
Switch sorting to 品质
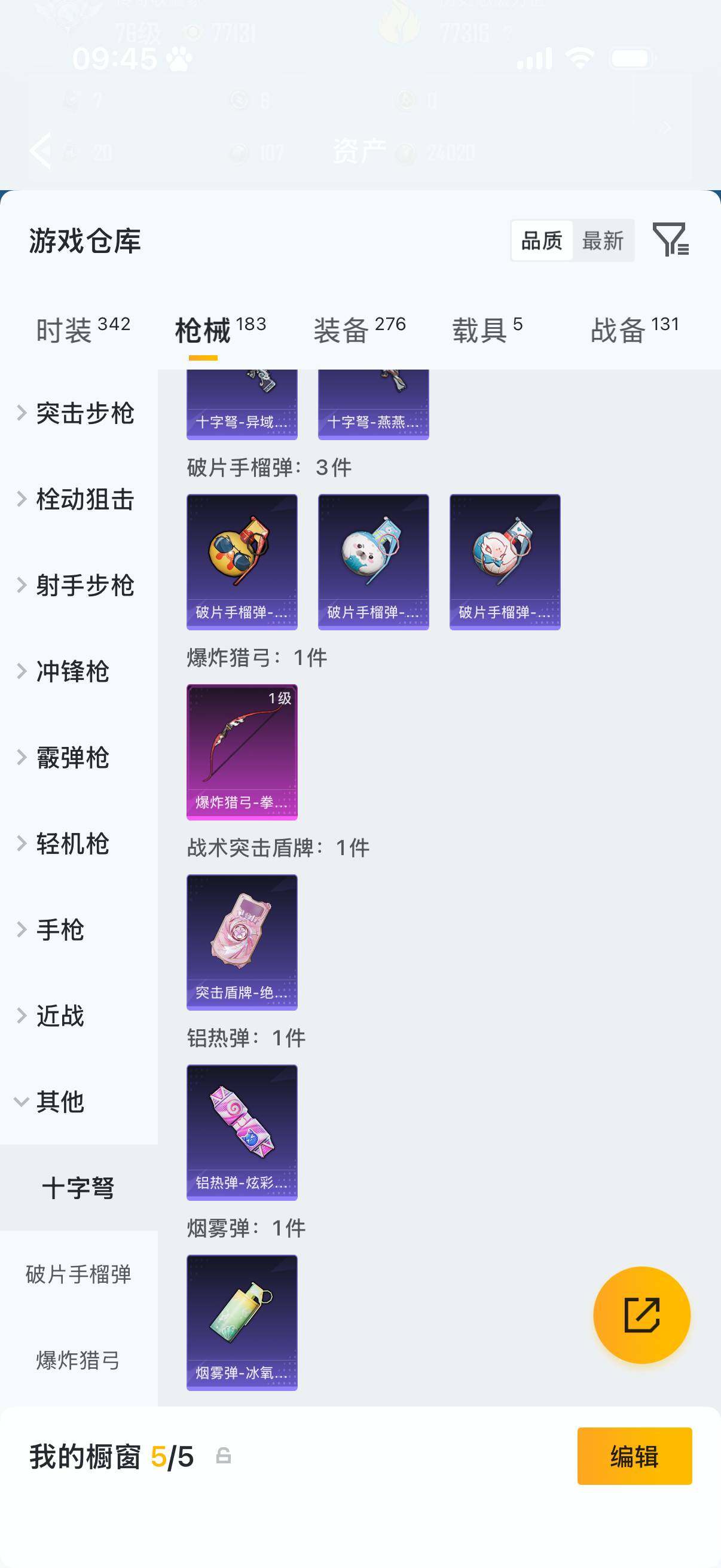(542, 241)
